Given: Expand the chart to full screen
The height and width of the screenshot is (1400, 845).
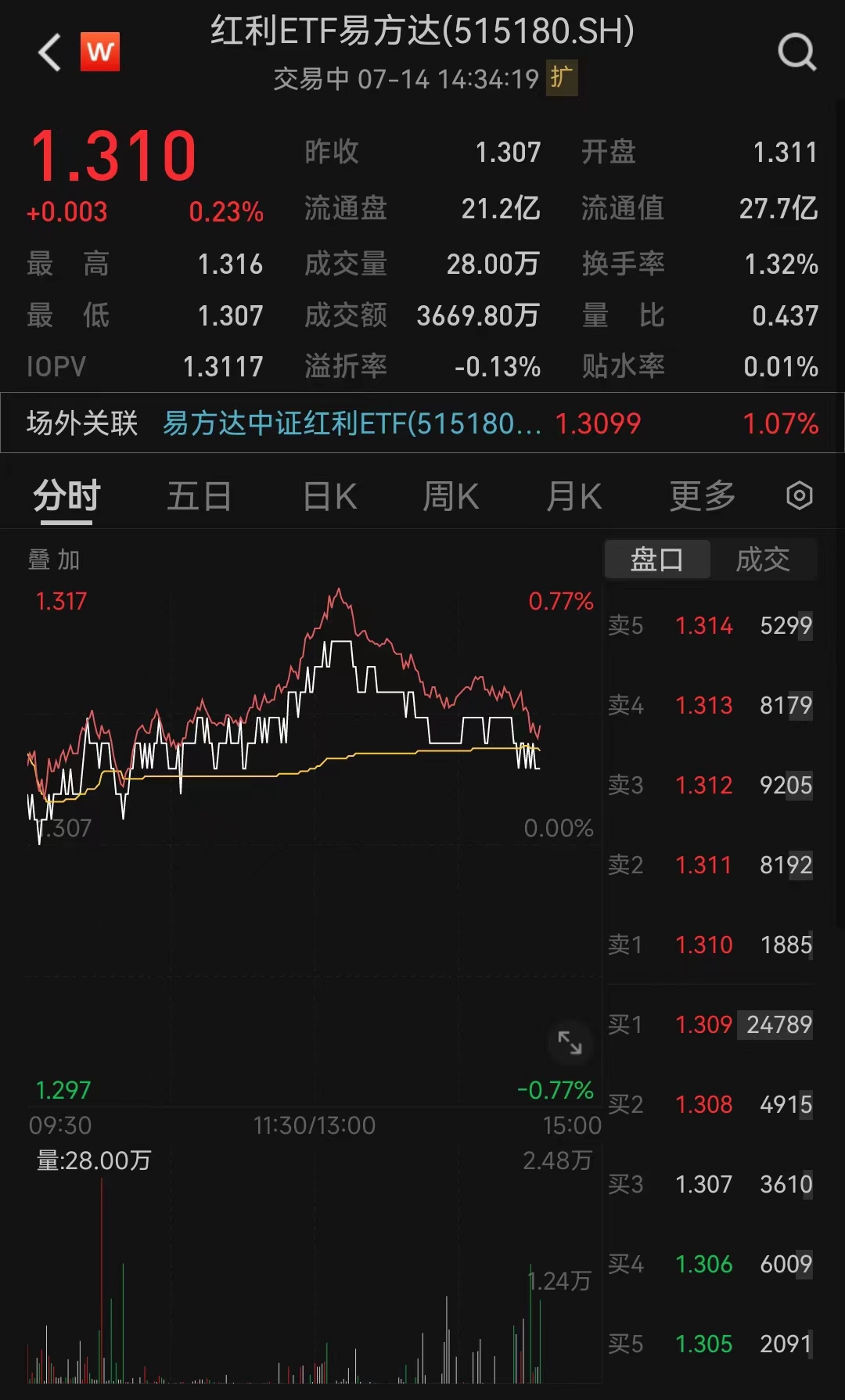Looking at the screenshot, I should (x=570, y=1042).
